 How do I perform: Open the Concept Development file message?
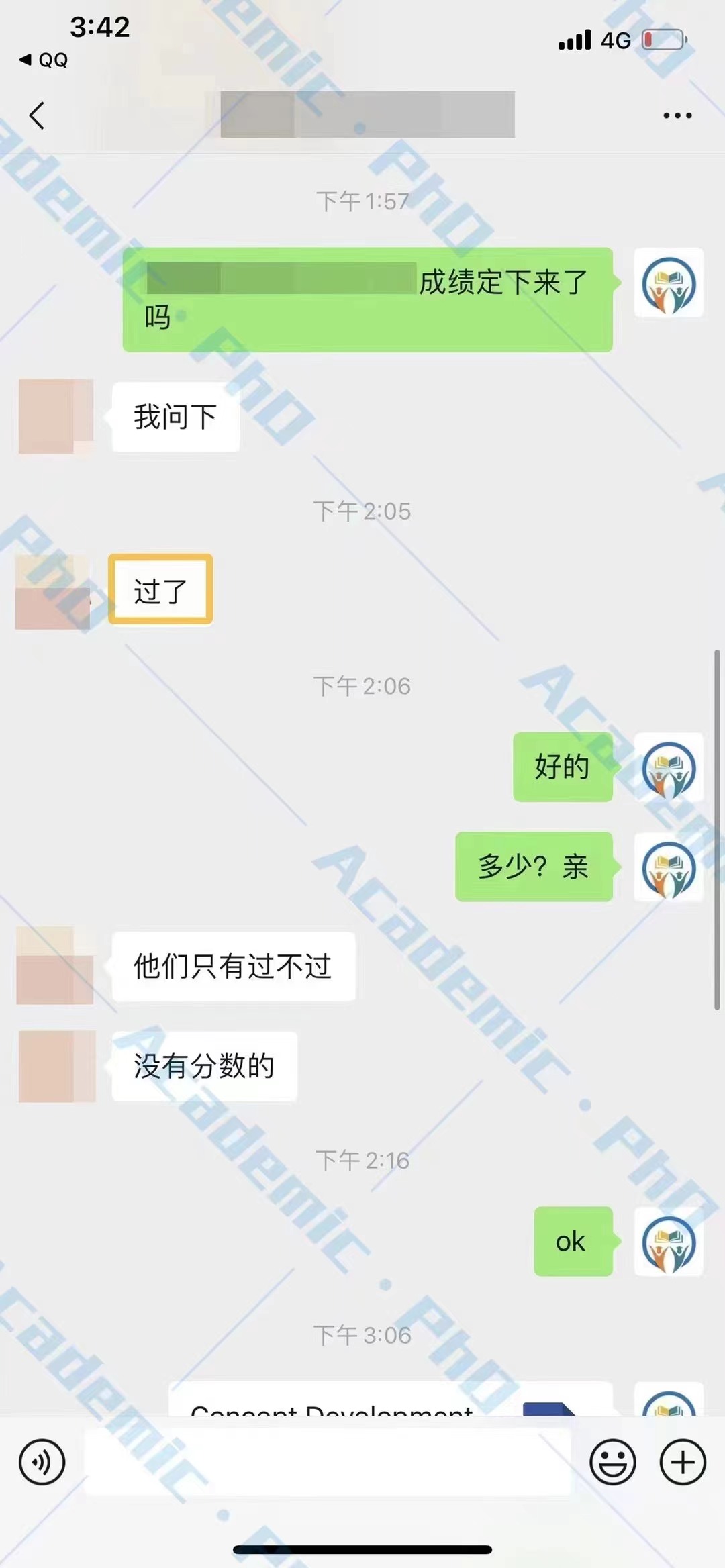click(x=389, y=1400)
